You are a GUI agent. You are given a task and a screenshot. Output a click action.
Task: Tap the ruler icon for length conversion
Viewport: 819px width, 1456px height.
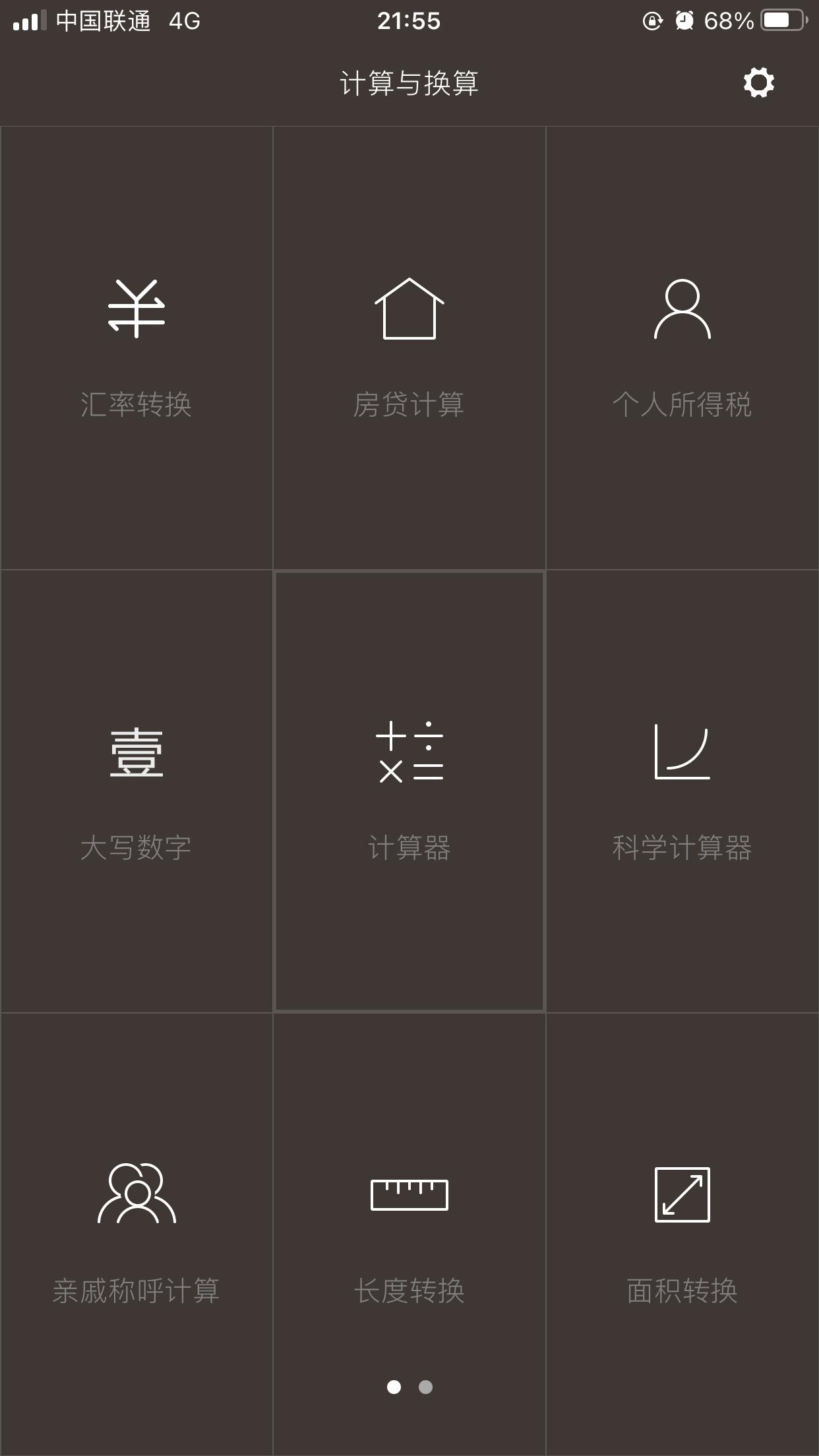[409, 1195]
